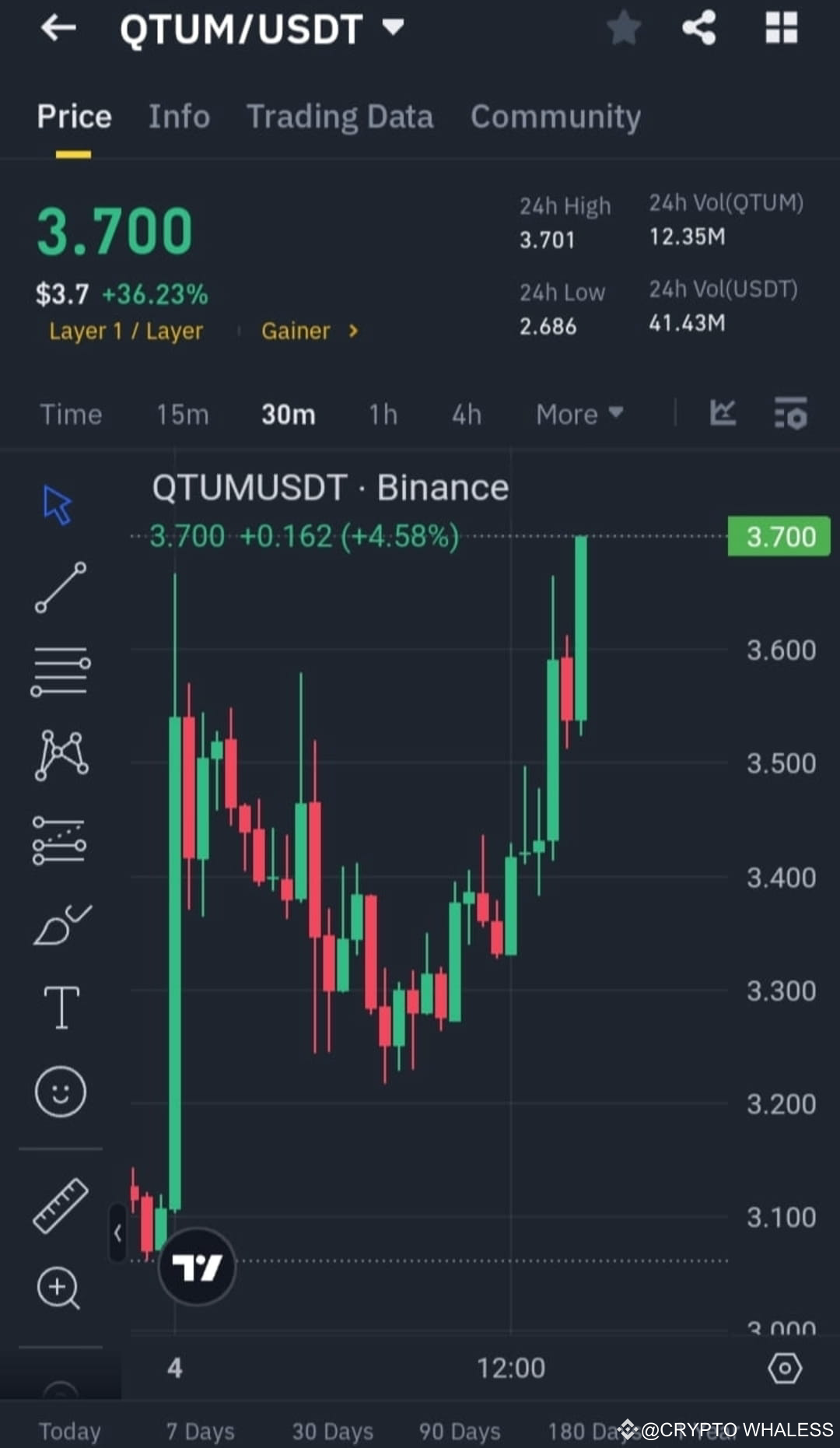
Task: Switch to the Trading Data tab
Action: (x=340, y=116)
